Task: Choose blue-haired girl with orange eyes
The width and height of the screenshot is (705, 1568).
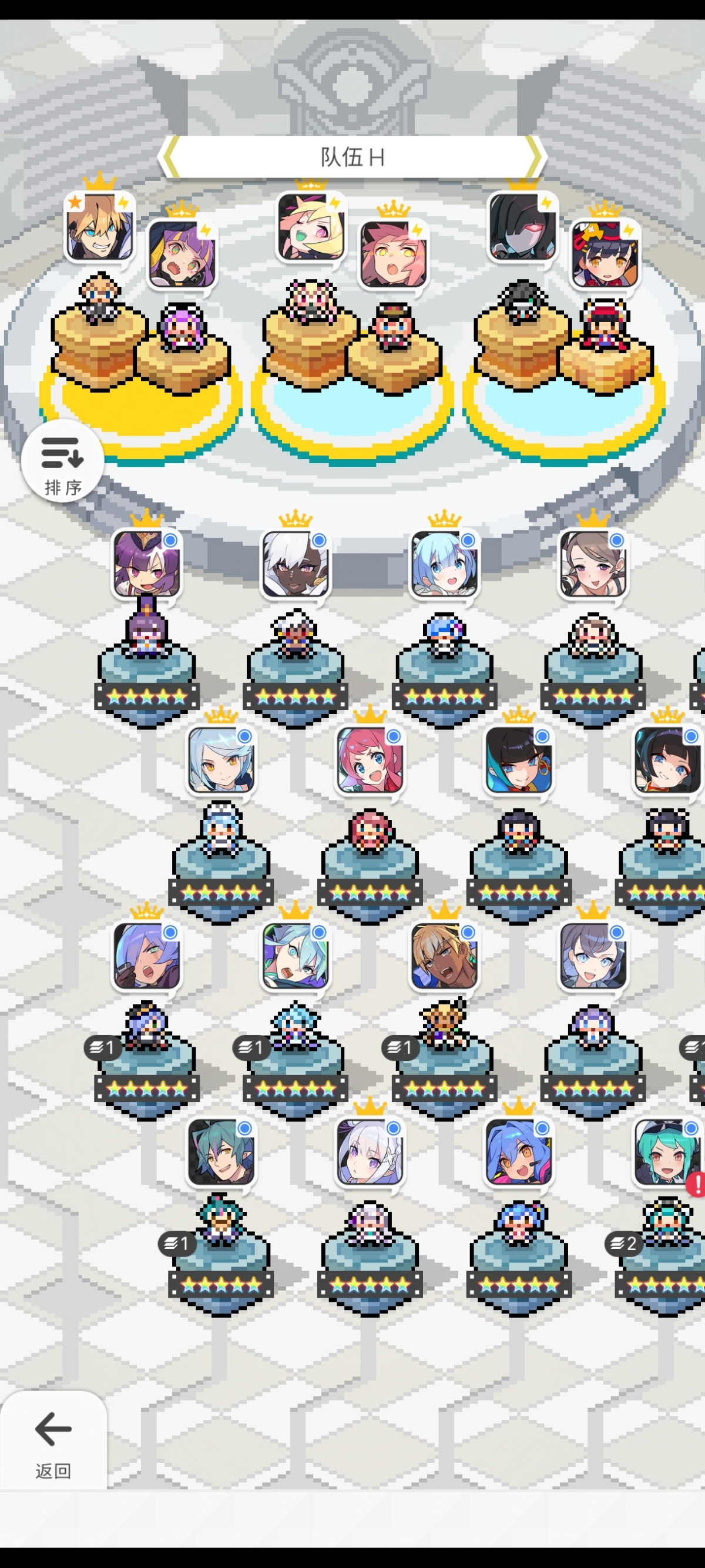Action: 518,1152
